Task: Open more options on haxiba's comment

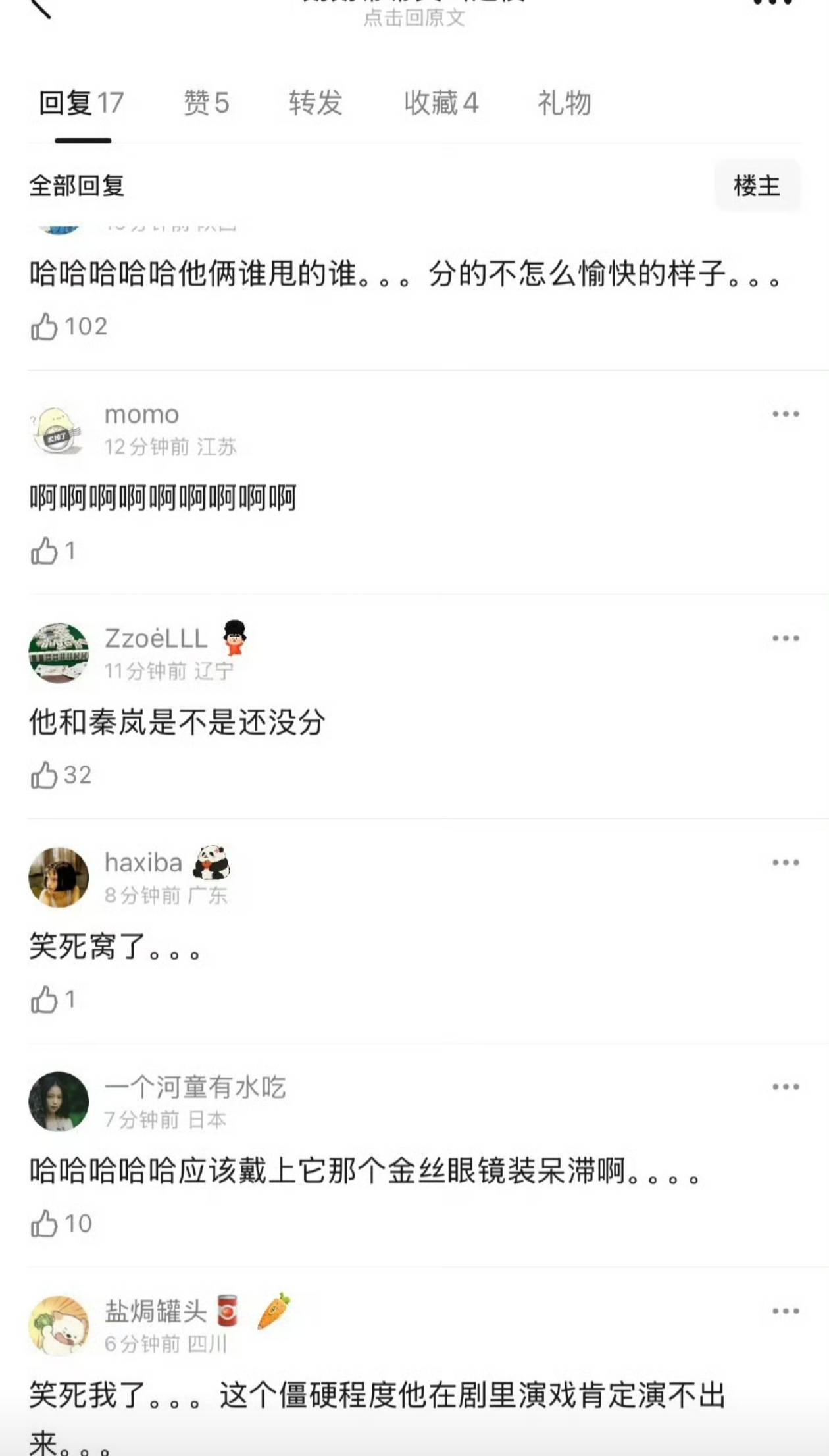Action: [786, 862]
